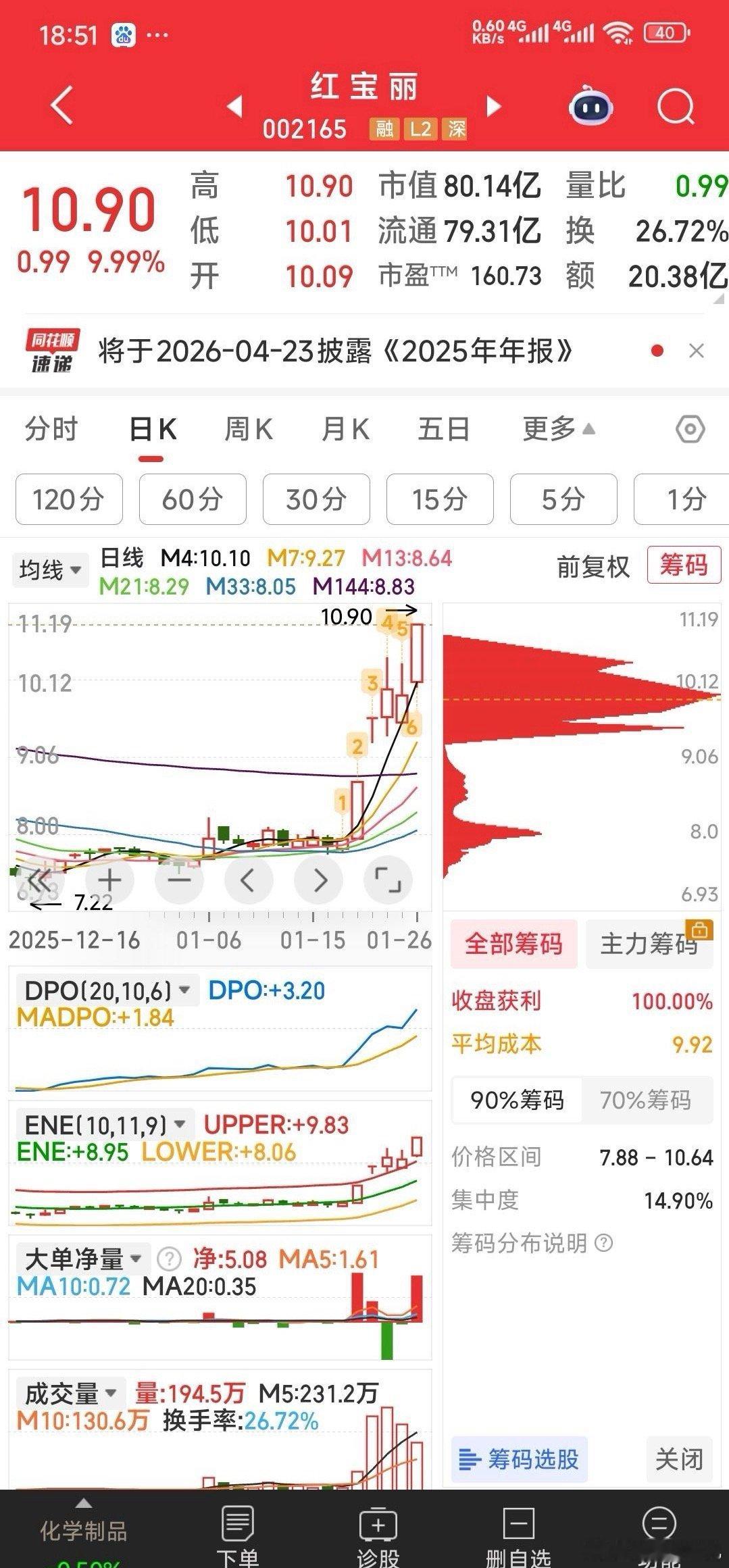Open chart settings hexagon icon

690,430
